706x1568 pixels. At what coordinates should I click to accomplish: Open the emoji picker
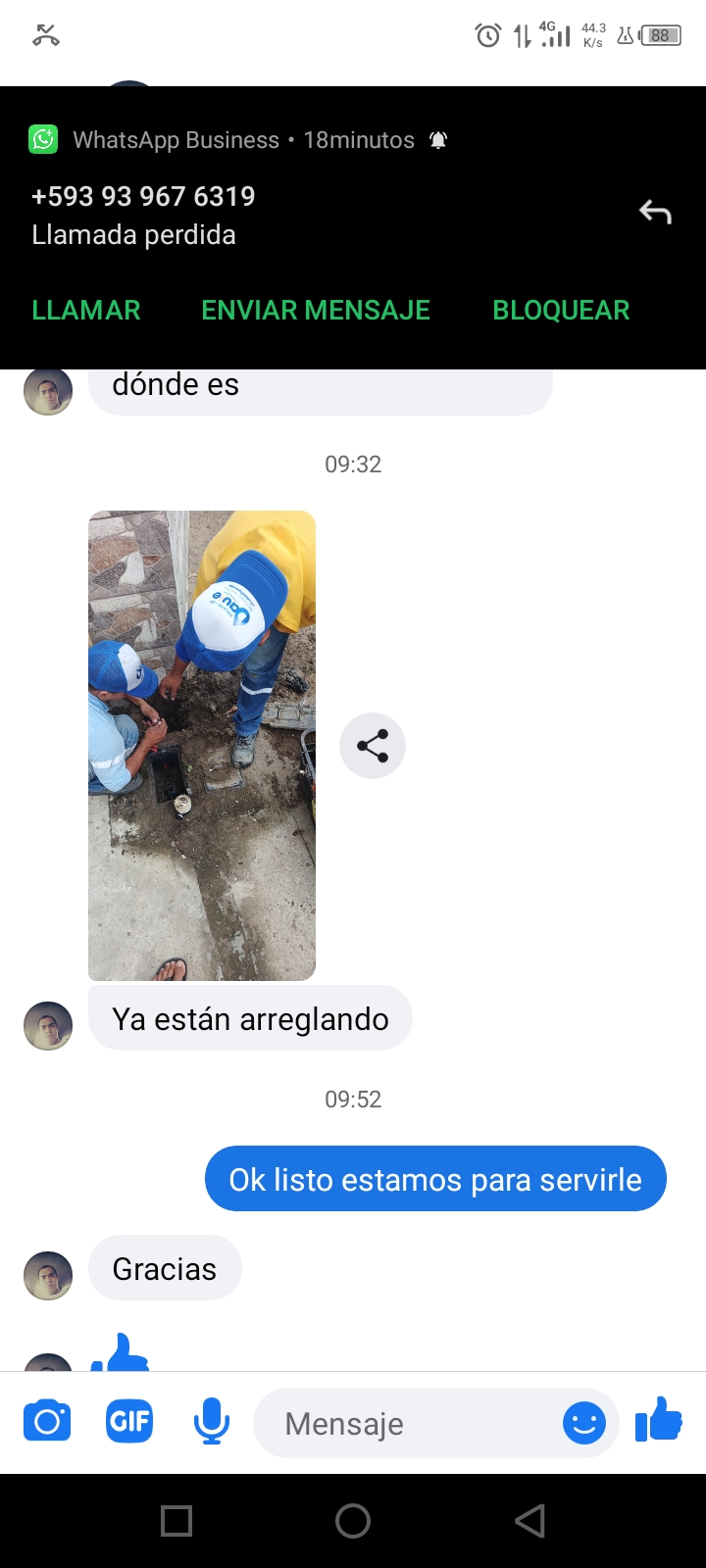(584, 1423)
